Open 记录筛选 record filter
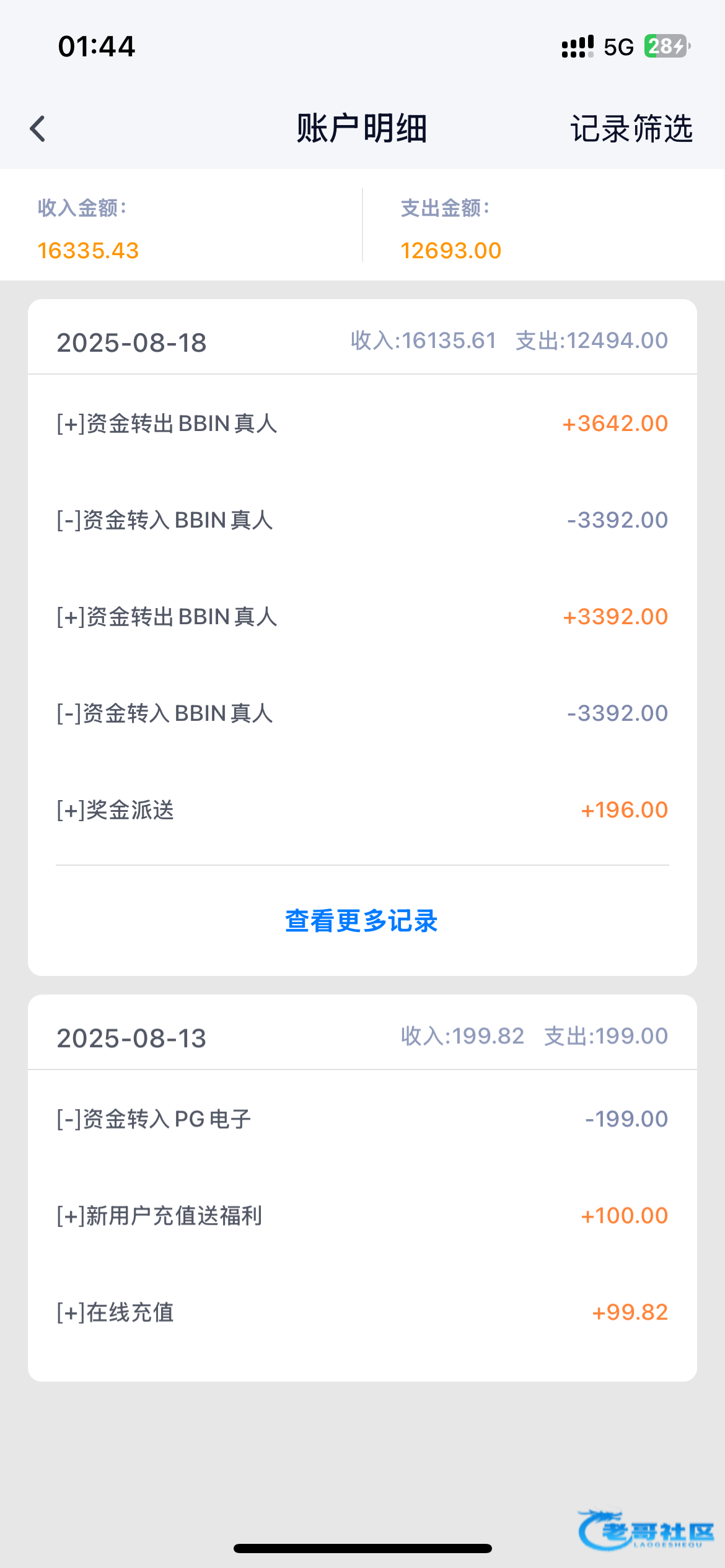Image resolution: width=725 pixels, height=1568 pixels. point(631,129)
